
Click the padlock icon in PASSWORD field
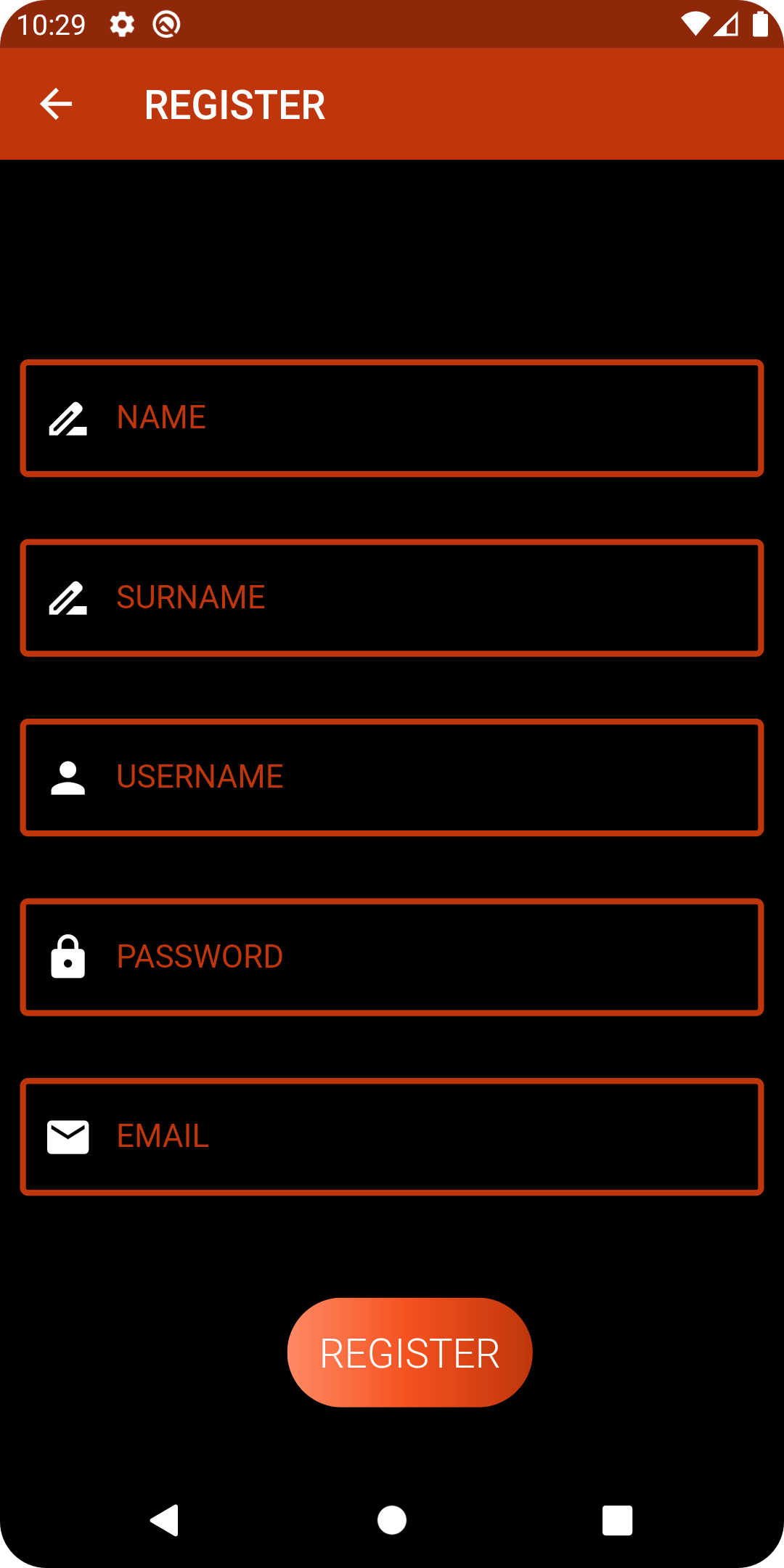[68, 957]
